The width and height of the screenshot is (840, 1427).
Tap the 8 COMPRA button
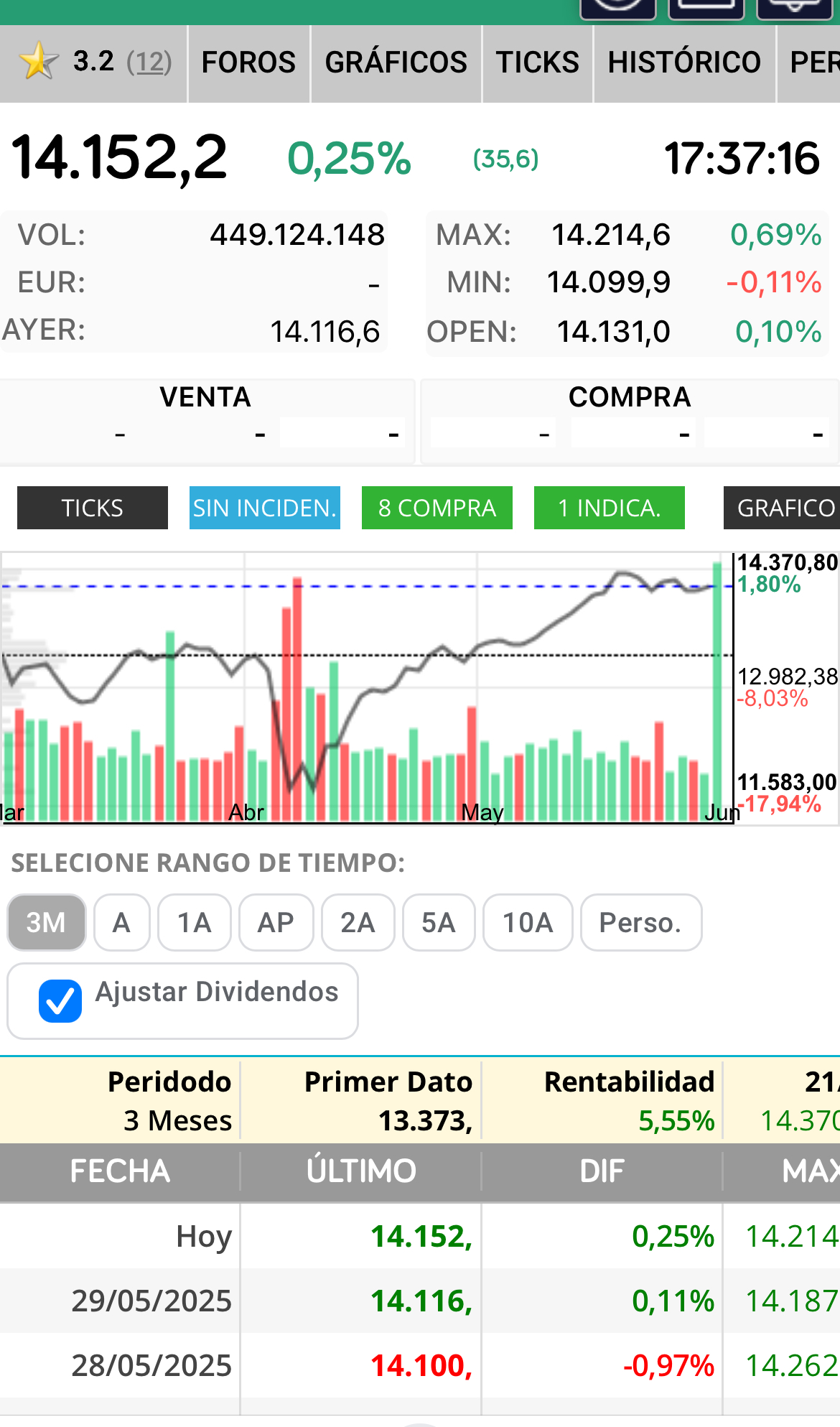(x=437, y=508)
